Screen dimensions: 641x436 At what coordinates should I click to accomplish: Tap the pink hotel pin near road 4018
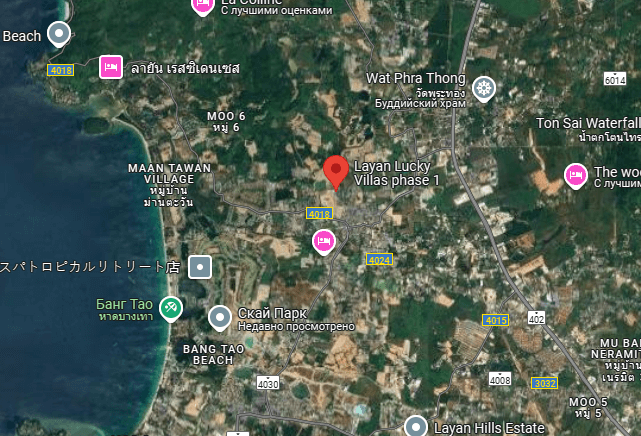pyautogui.click(x=323, y=241)
